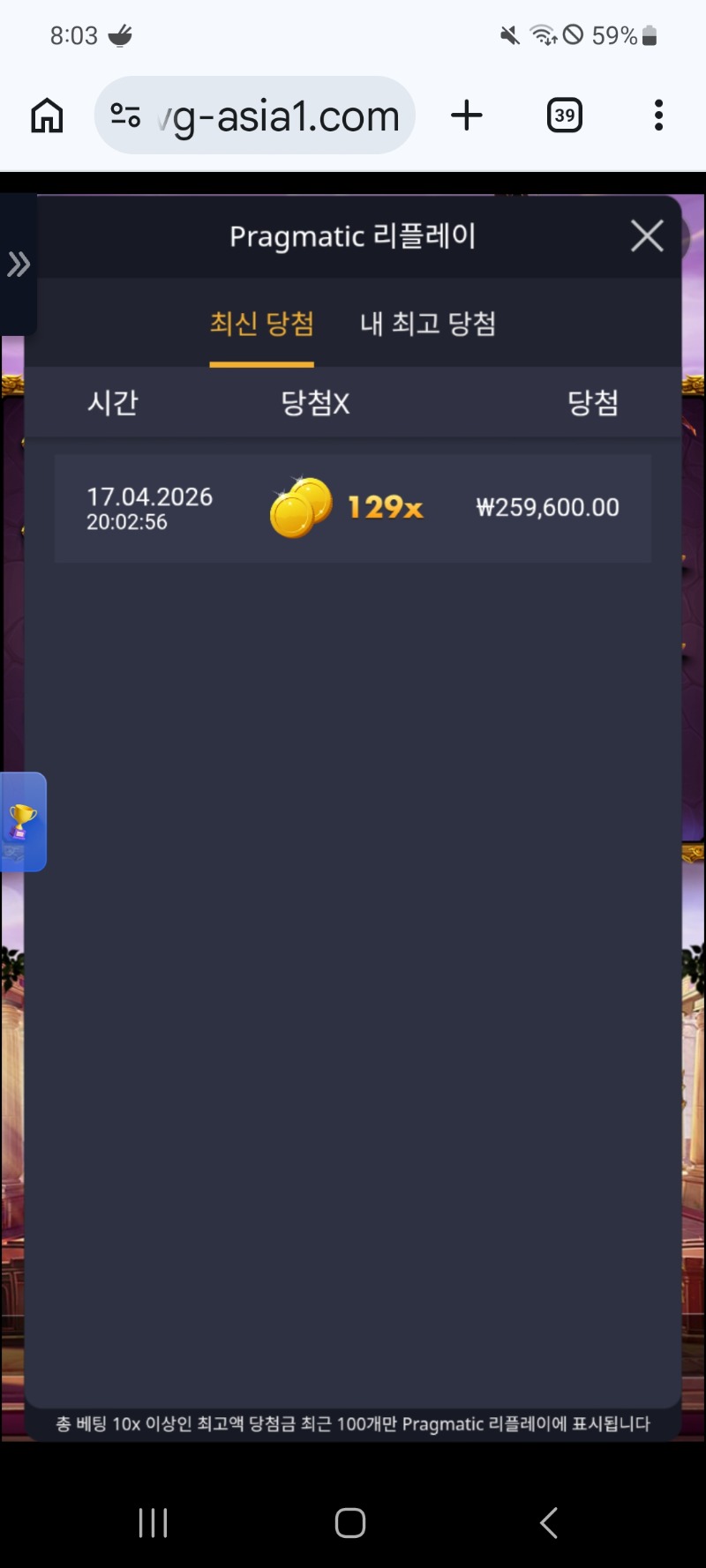Expand the side panel double-arrow

click(x=19, y=264)
